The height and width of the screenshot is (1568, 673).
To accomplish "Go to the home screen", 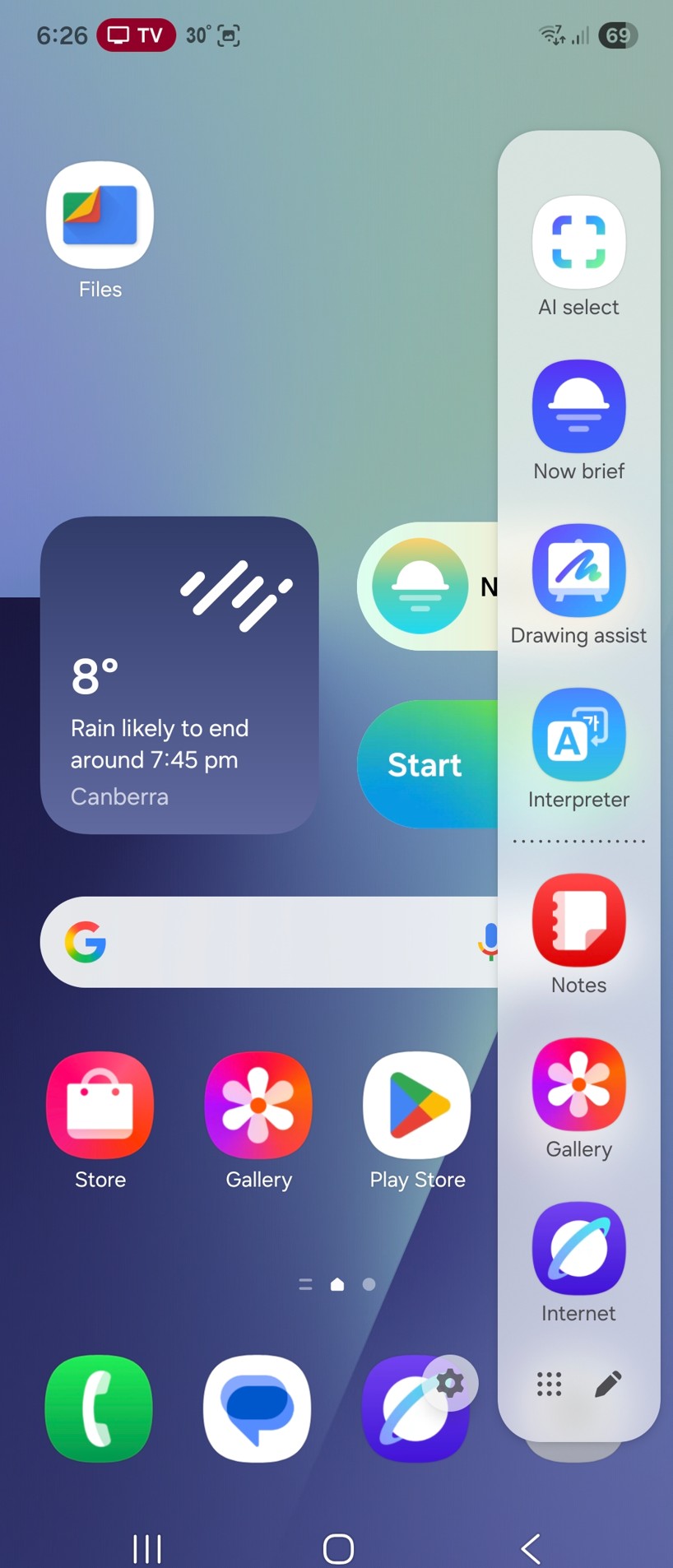I will coord(338,1548).
